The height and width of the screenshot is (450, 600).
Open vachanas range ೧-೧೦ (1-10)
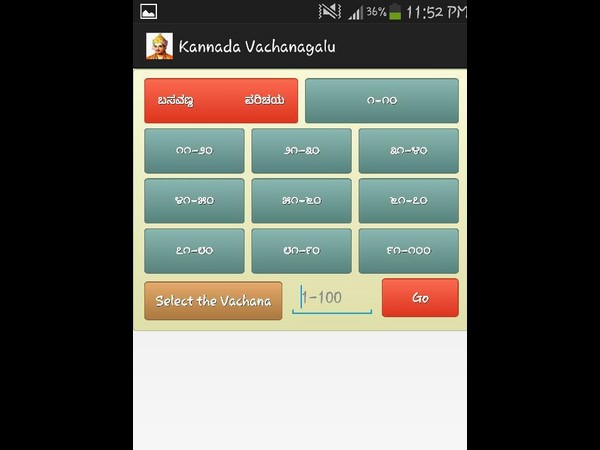pos(382,100)
